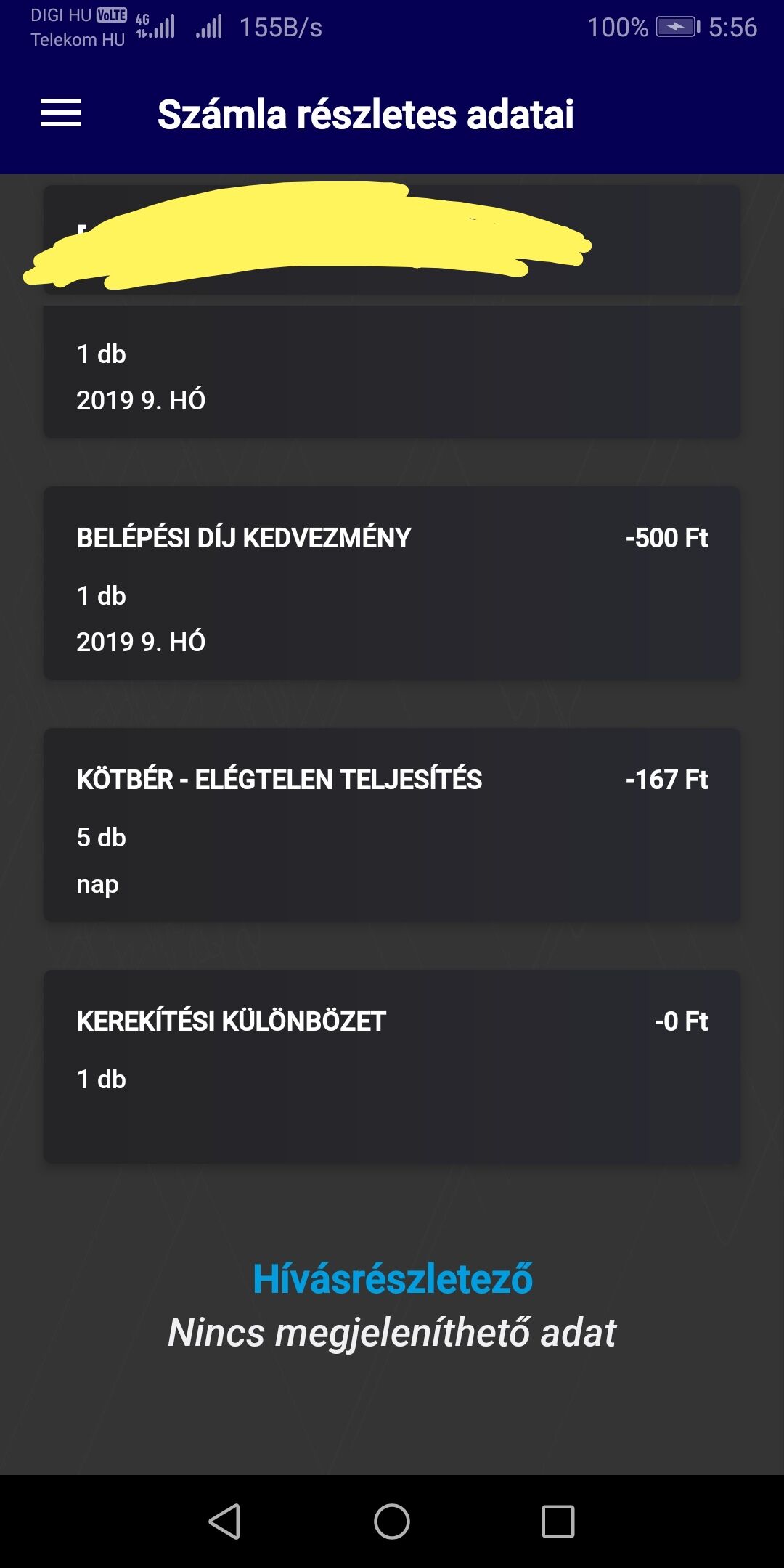Screen dimensions: 784x1568
Task: Go to the home screen
Action: (x=392, y=1521)
